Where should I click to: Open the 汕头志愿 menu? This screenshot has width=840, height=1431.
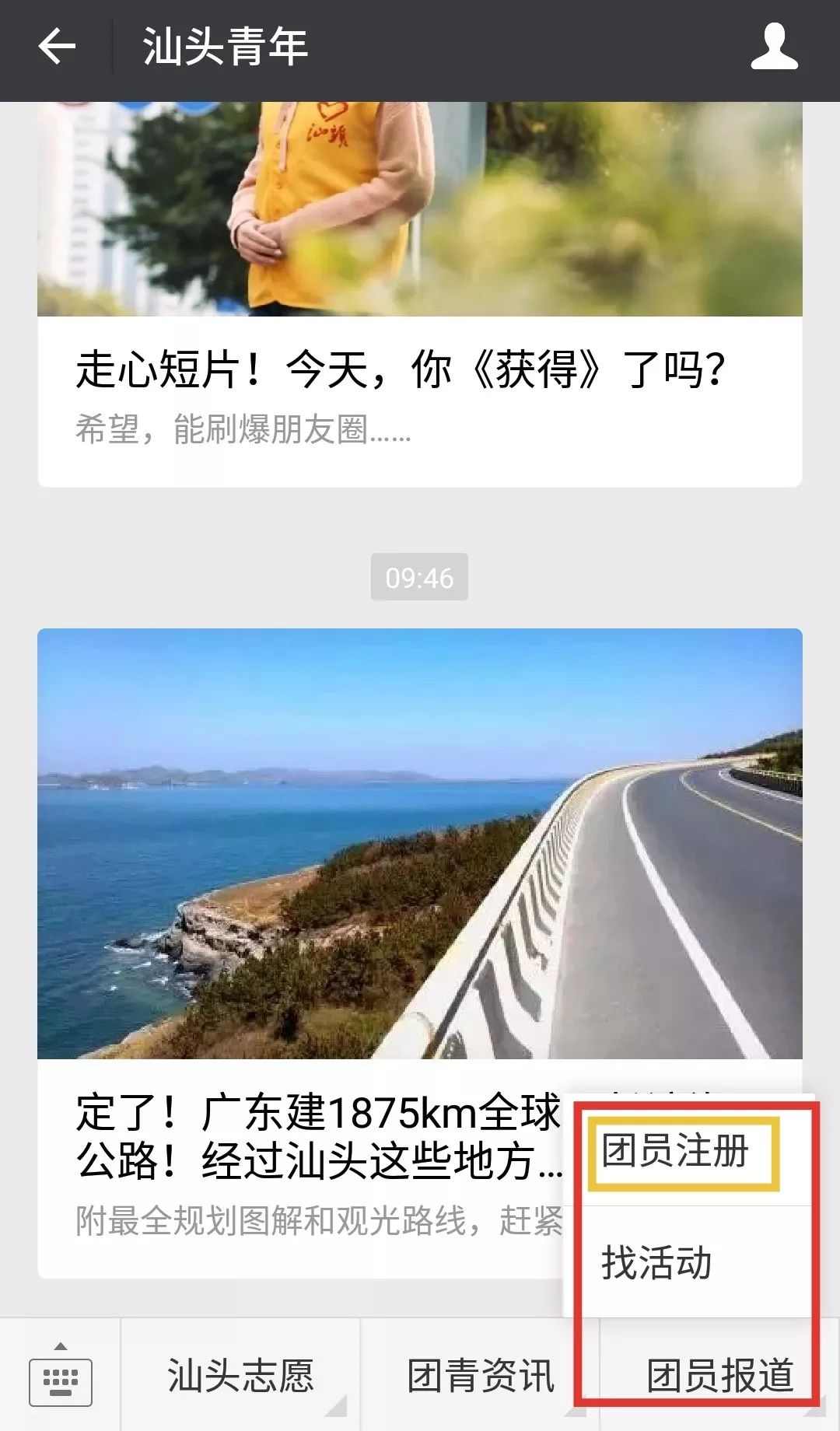tap(240, 1376)
